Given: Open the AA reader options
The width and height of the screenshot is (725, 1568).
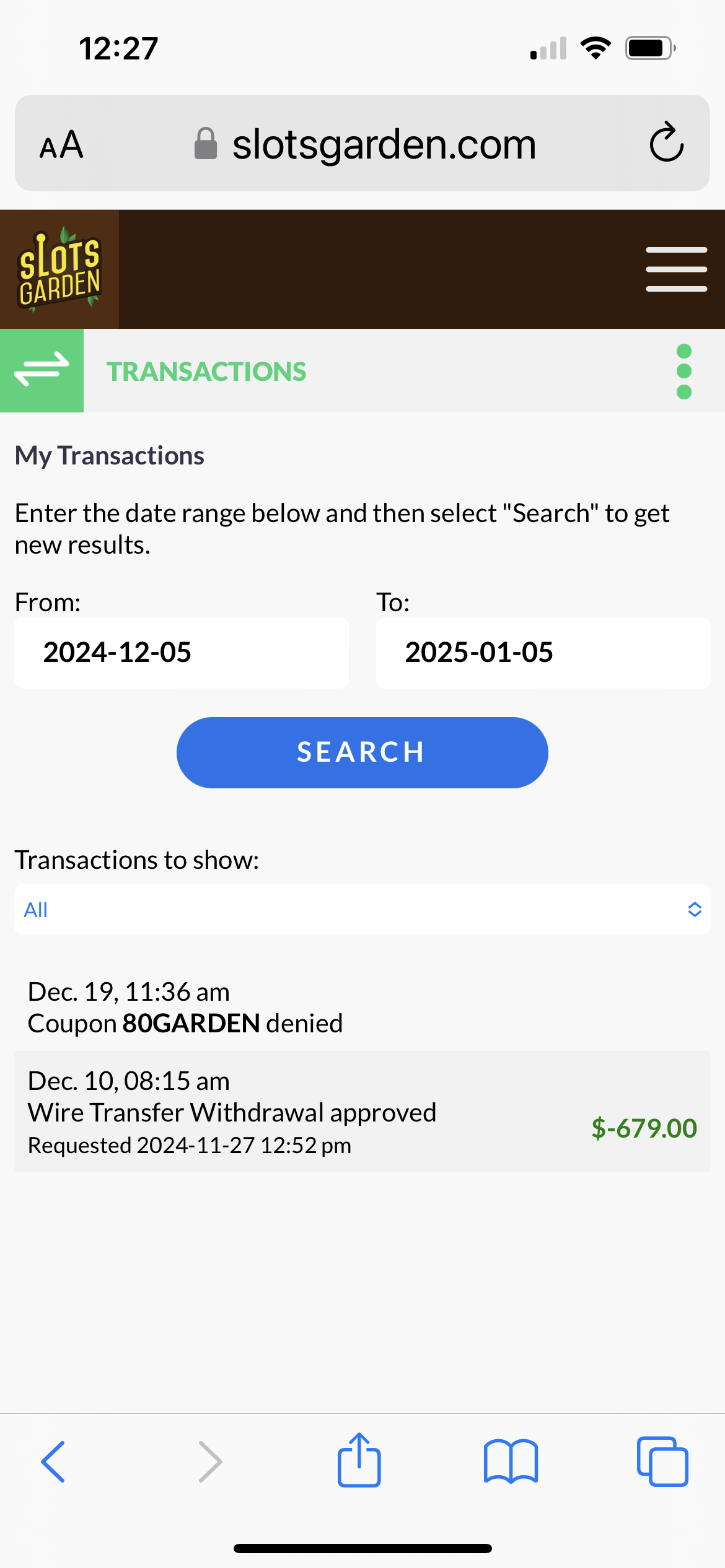Looking at the screenshot, I should pyautogui.click(x=61, y=144).
